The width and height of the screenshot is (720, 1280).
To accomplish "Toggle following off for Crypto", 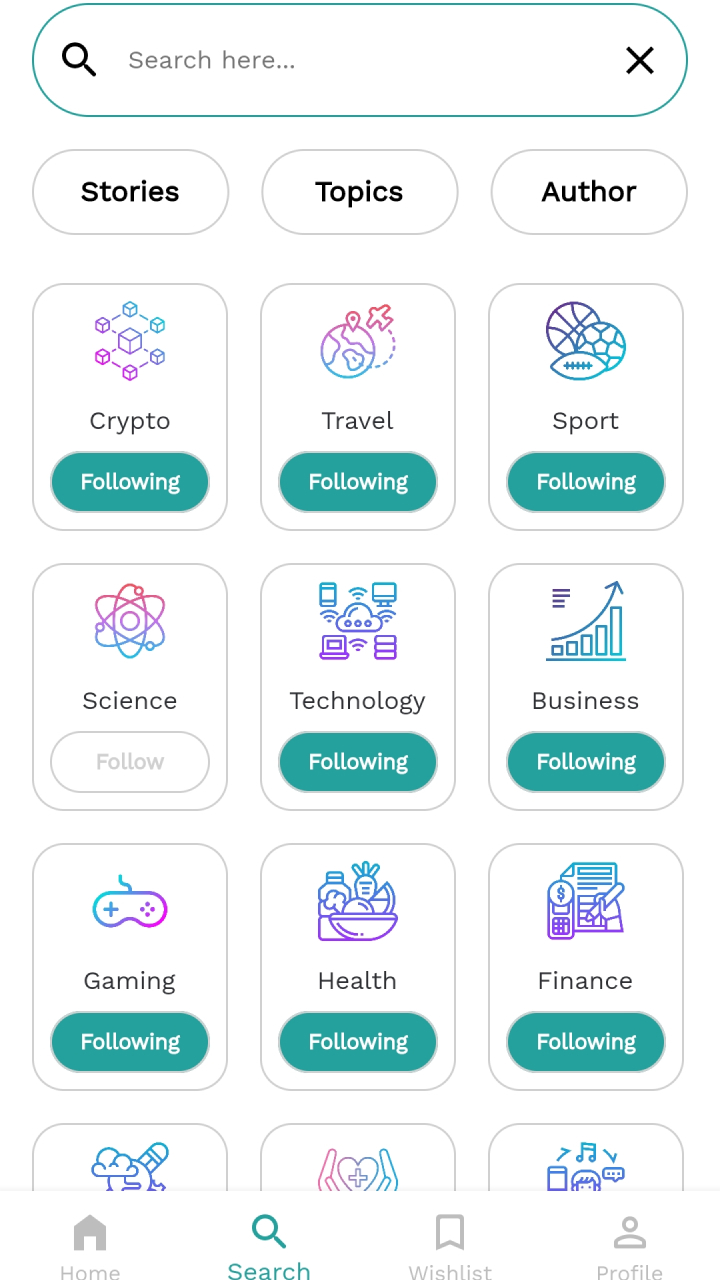I will [129, 482].
